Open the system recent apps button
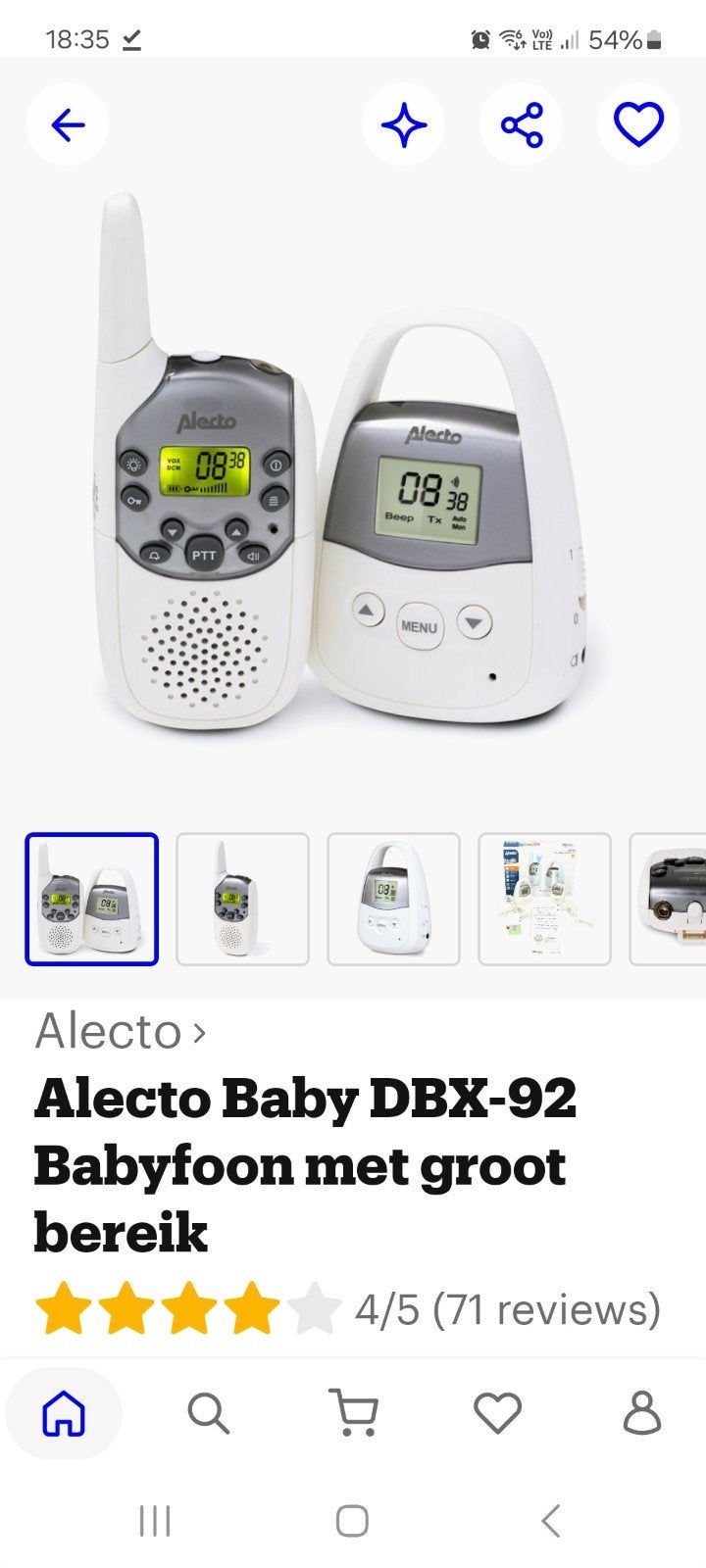706x1568 pixels. [155, 1521]
